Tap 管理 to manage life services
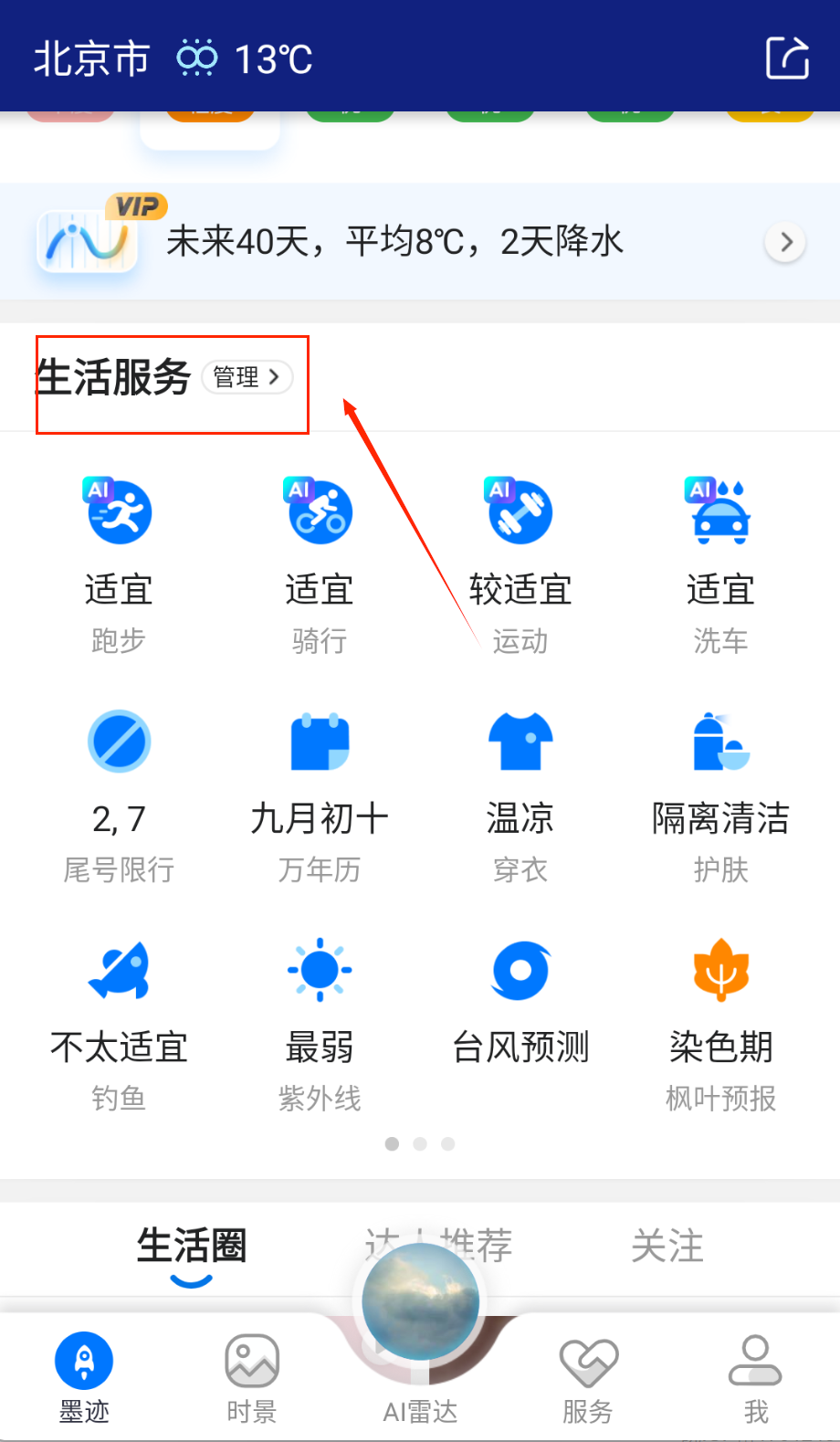Screen dimensions: 840x1442 coord(247,377)
